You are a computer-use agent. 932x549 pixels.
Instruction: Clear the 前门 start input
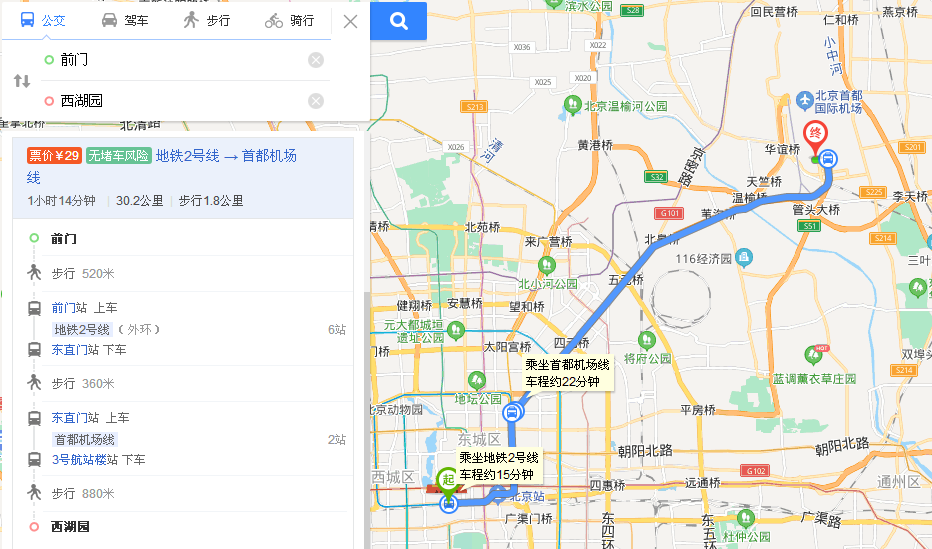316,60
